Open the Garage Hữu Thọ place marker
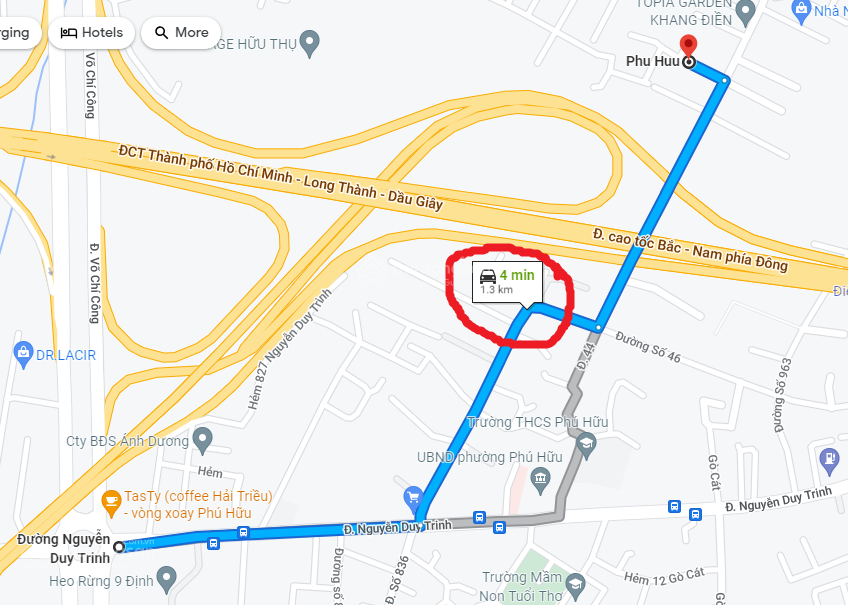The height and width of the screenshot is (605, 848). [310, 42]
